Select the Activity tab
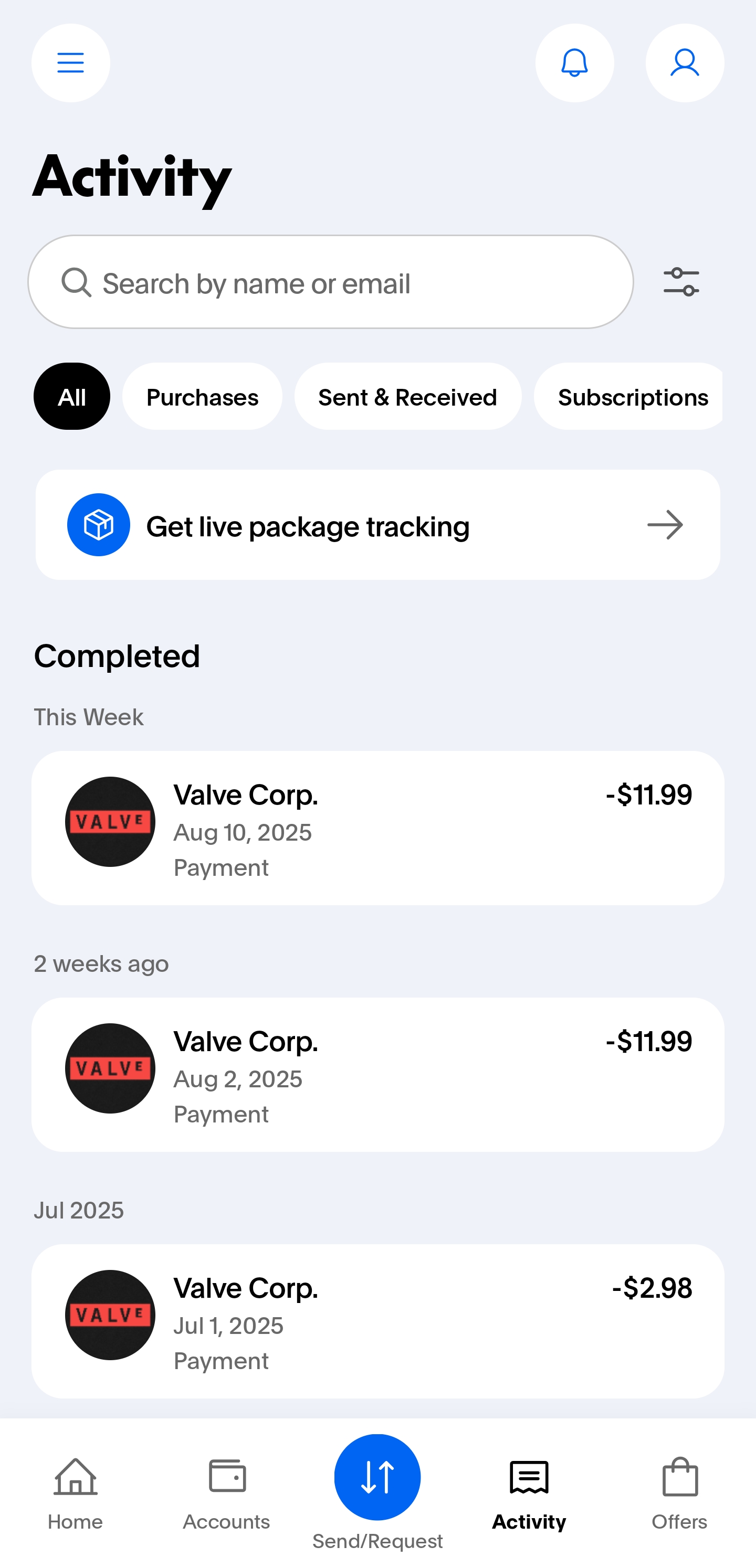This screenshot has height=1568, width=756. (529, 1492)
